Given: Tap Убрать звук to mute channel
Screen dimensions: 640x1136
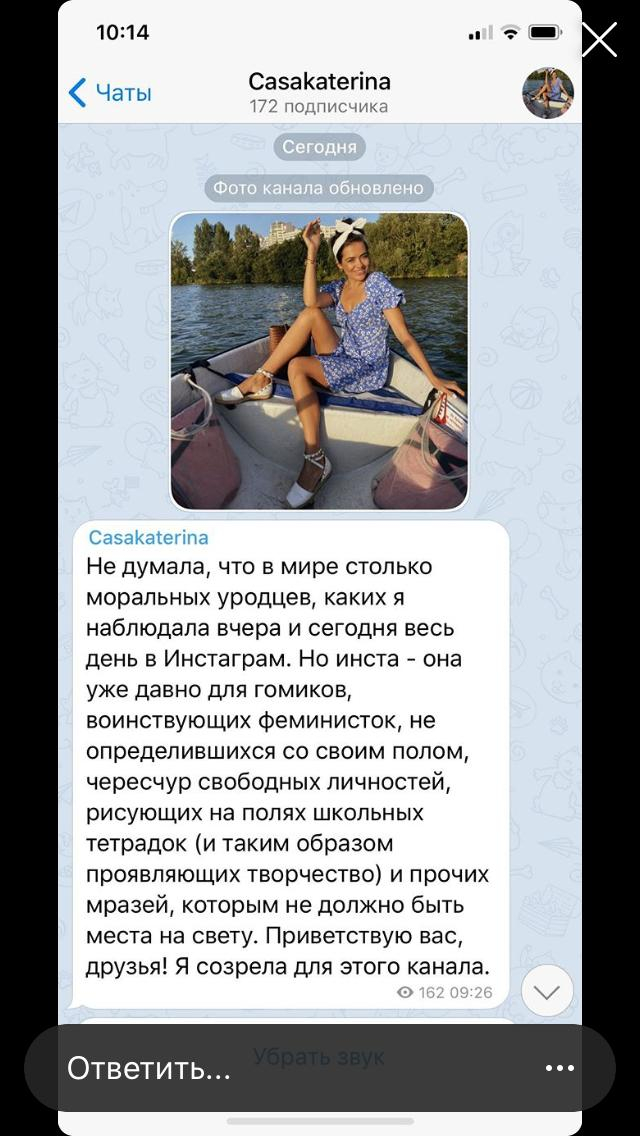Looking at the screenshot, I should (x=319, y=1057).
